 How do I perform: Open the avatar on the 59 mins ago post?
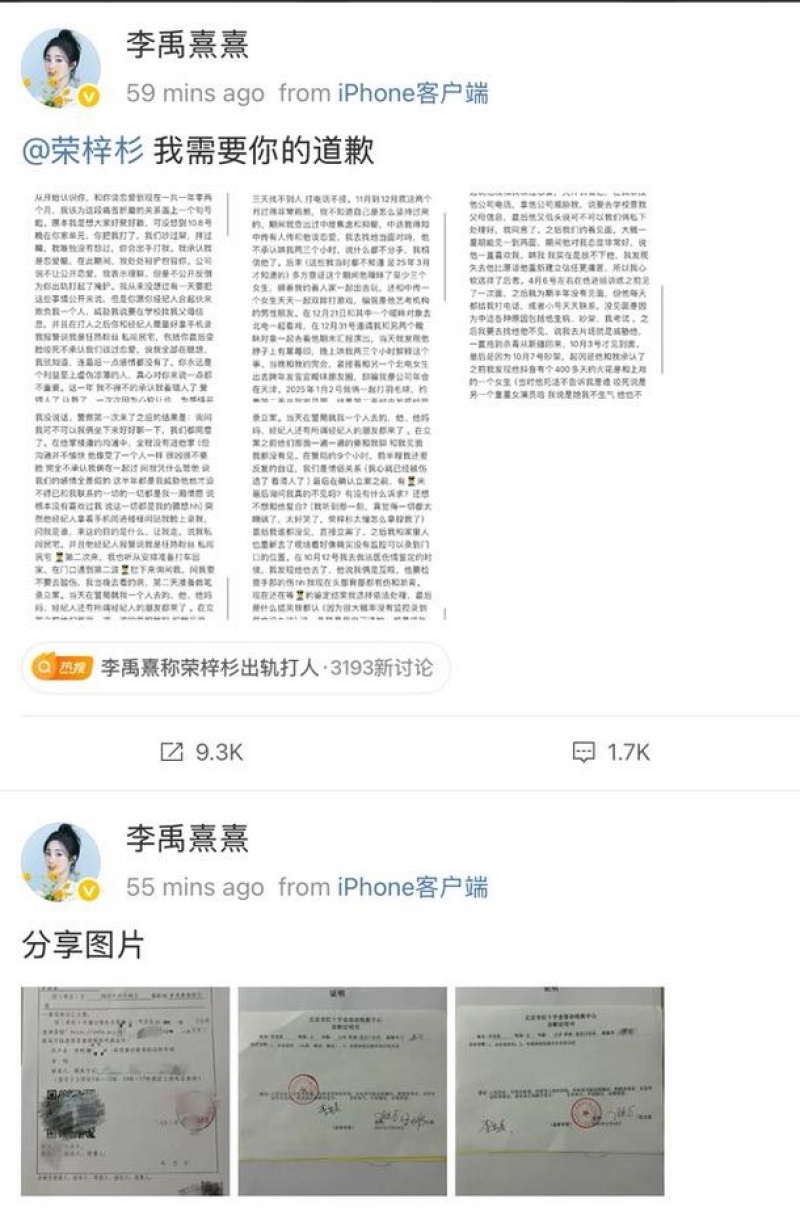(61, 68)
